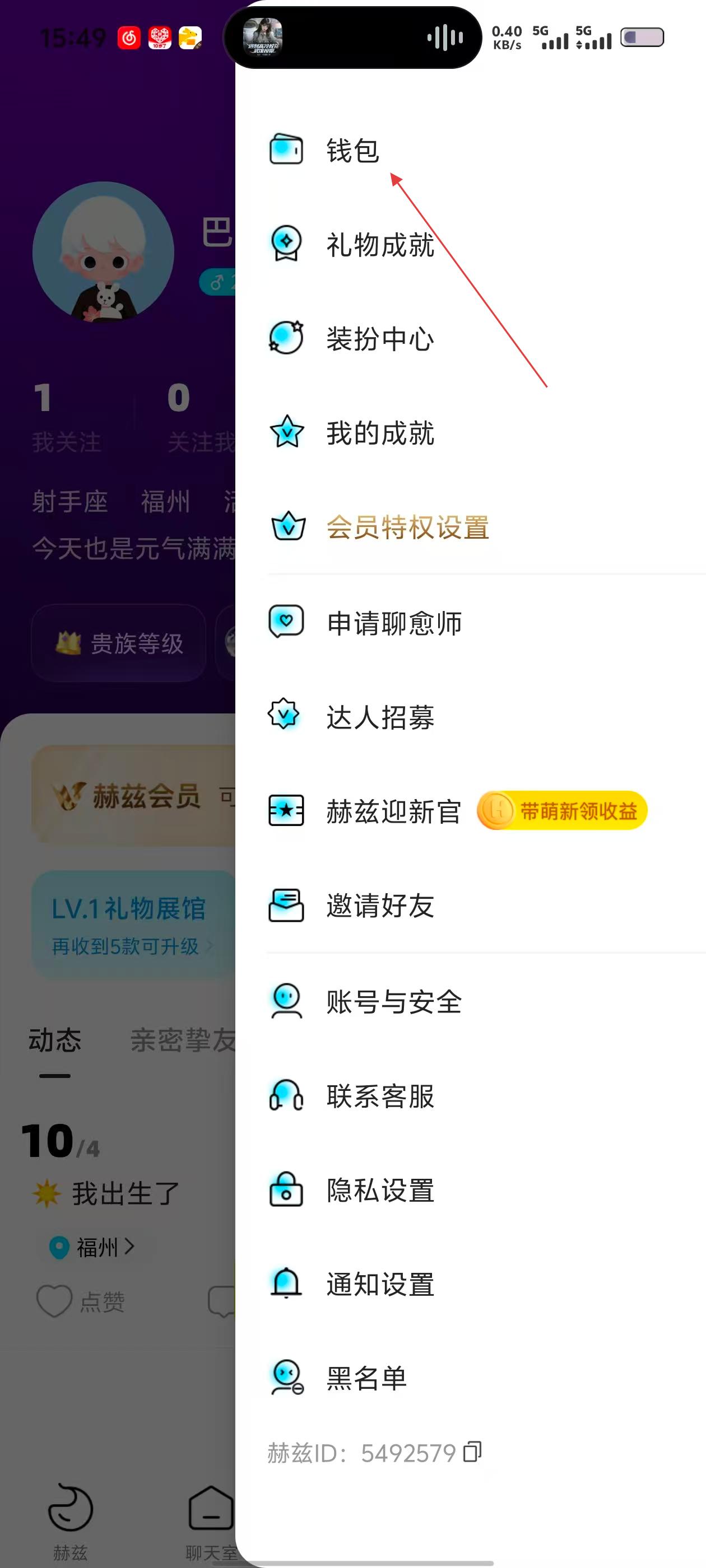Image resolution: width=706 pixels, height=1568 pixels.
Task: Open 会员特权设置 member privileges
Action: click(x=407, y=527)
